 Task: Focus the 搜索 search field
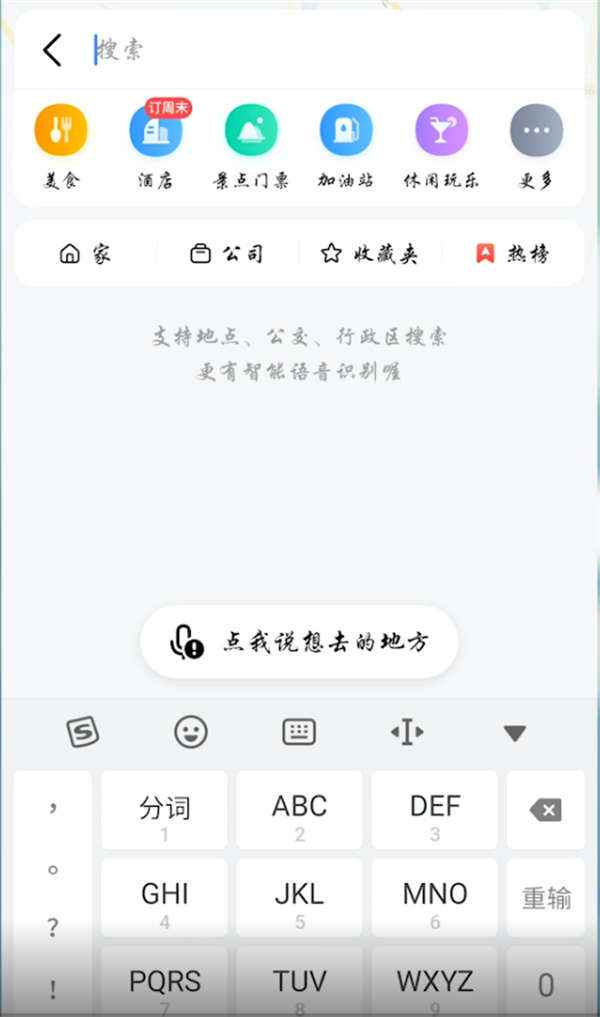tap(330, 50)
